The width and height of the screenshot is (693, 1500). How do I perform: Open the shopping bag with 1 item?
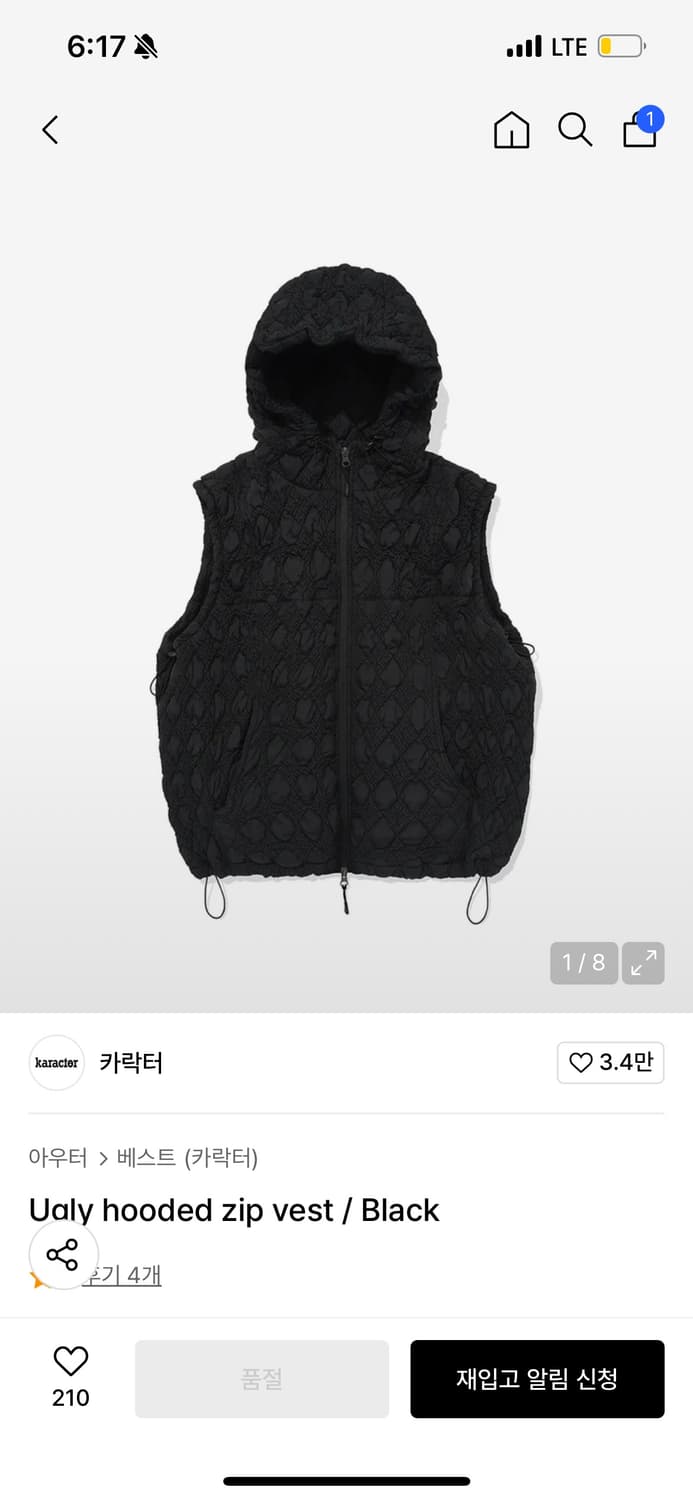tap(640, 130)
